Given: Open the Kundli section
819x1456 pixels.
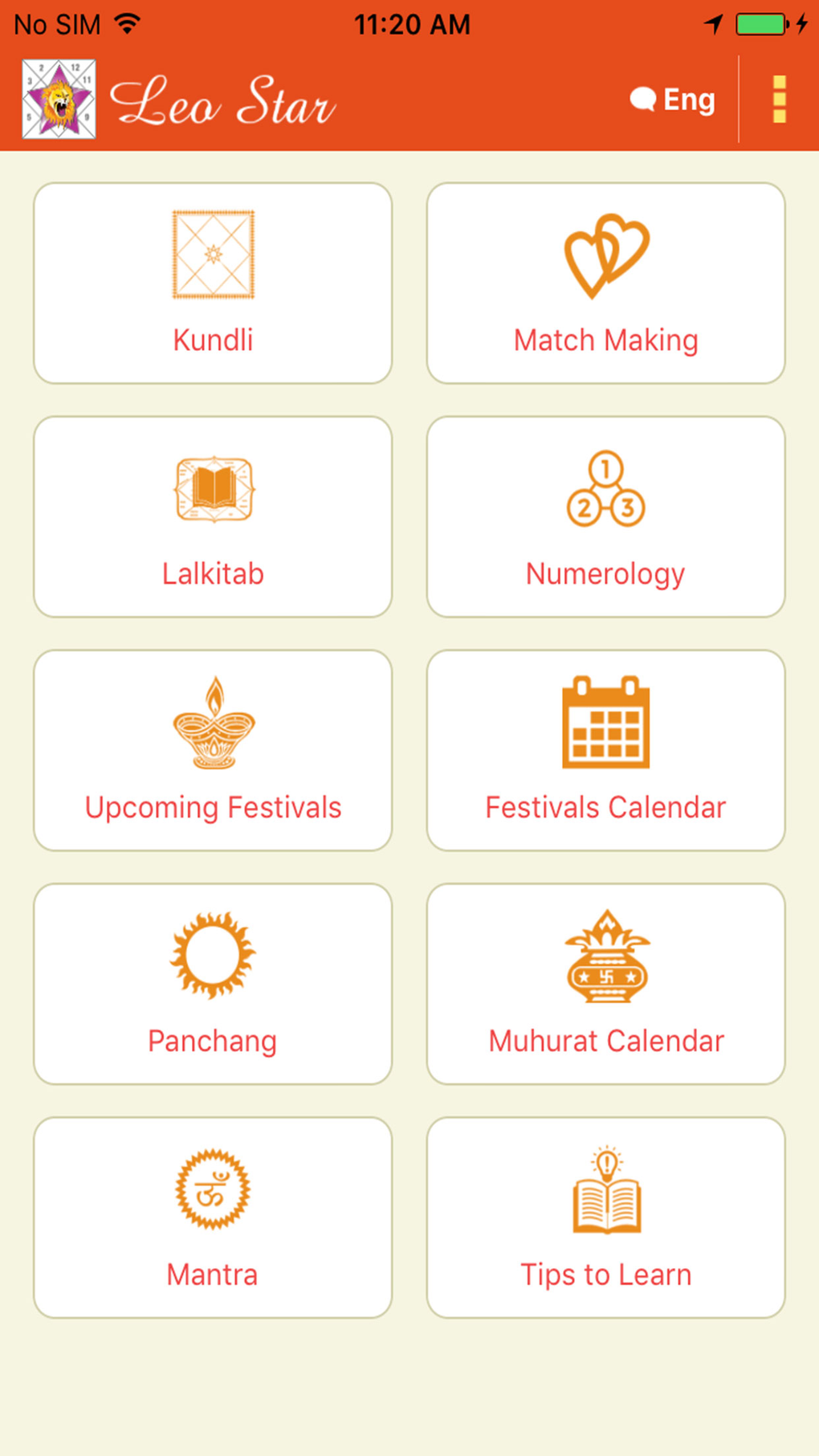Looking at the screenshot, I should click(x=213, y=283).
